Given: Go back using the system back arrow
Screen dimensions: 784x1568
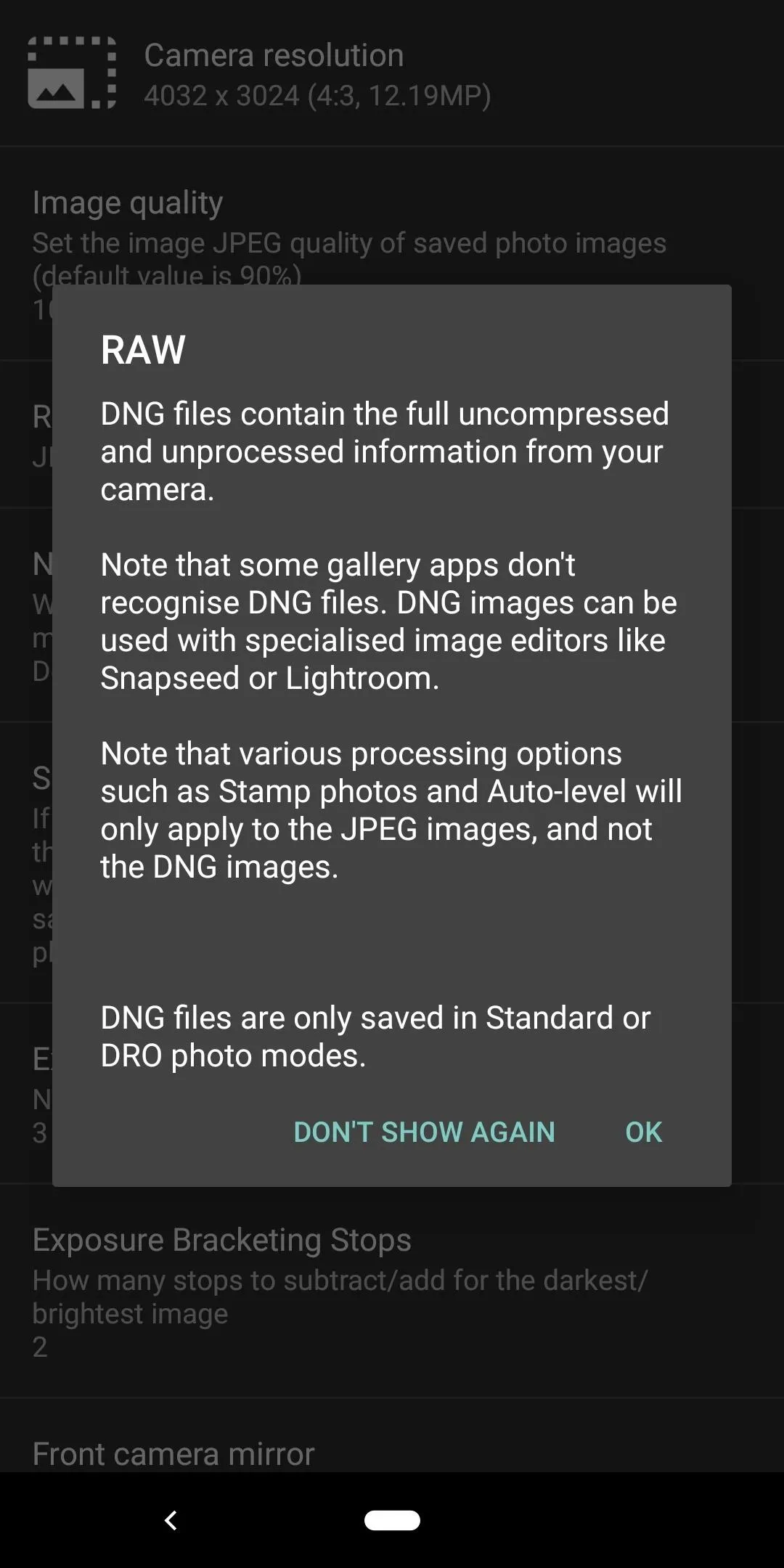Looking at the screenshot, I should pos(171,1520).
